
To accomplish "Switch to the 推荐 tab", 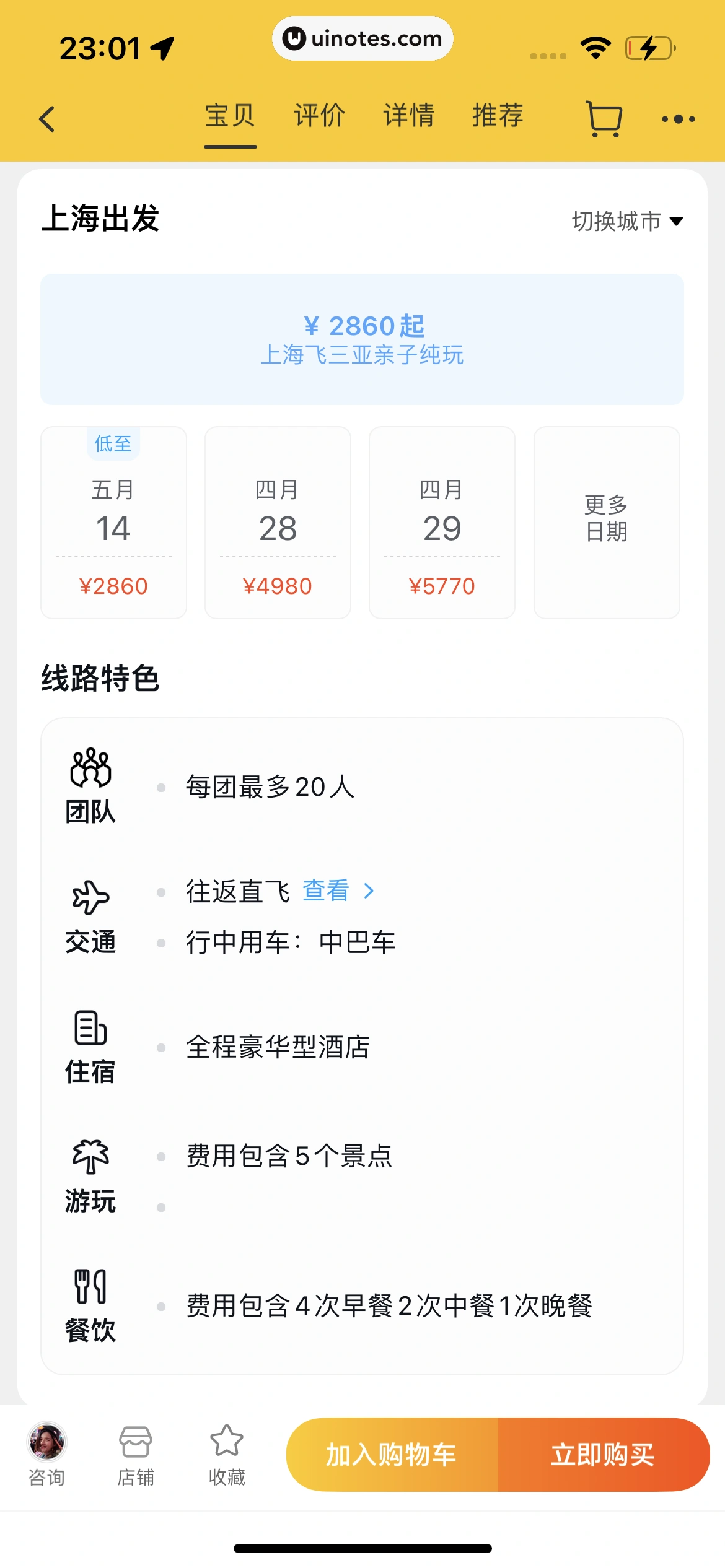I will point(498,116).
